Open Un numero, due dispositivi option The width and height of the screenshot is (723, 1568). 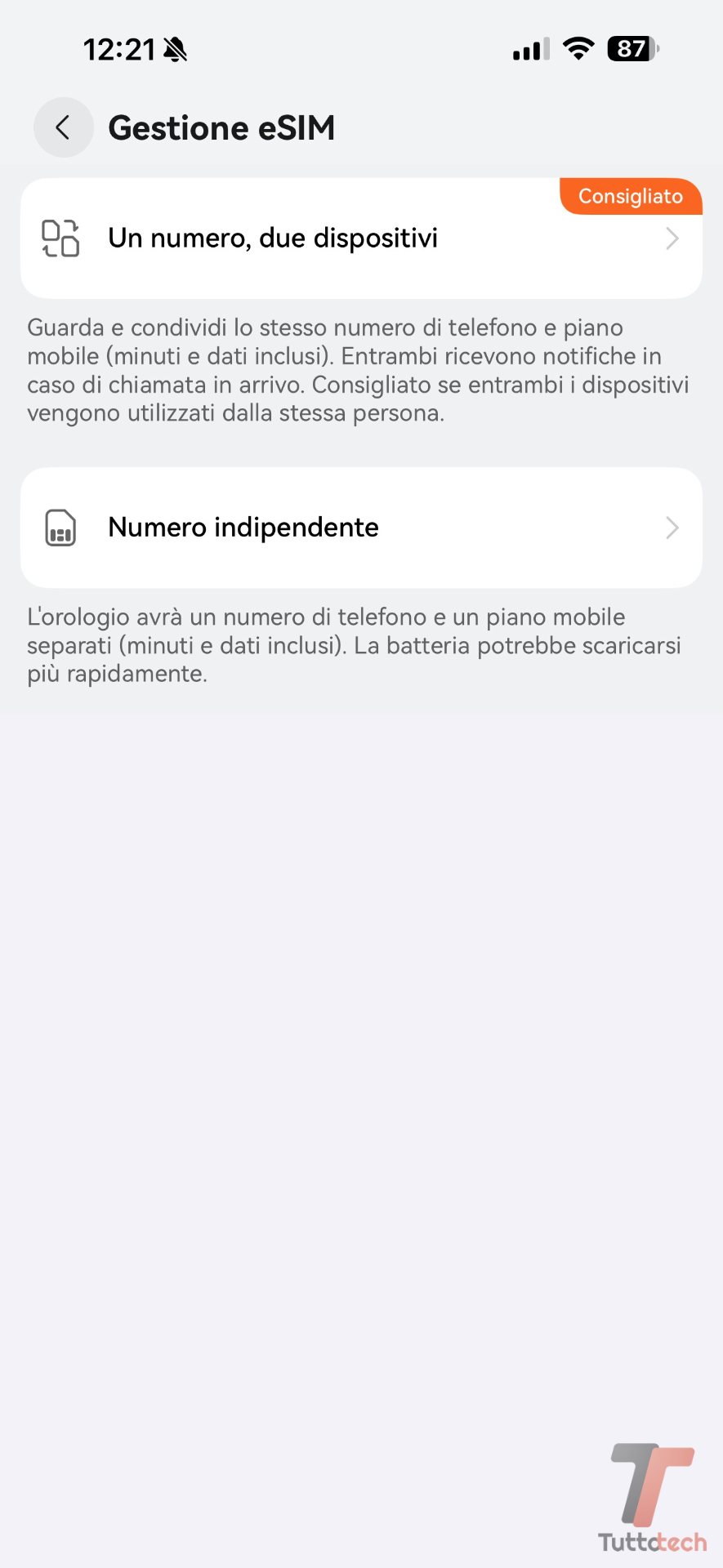360,238
